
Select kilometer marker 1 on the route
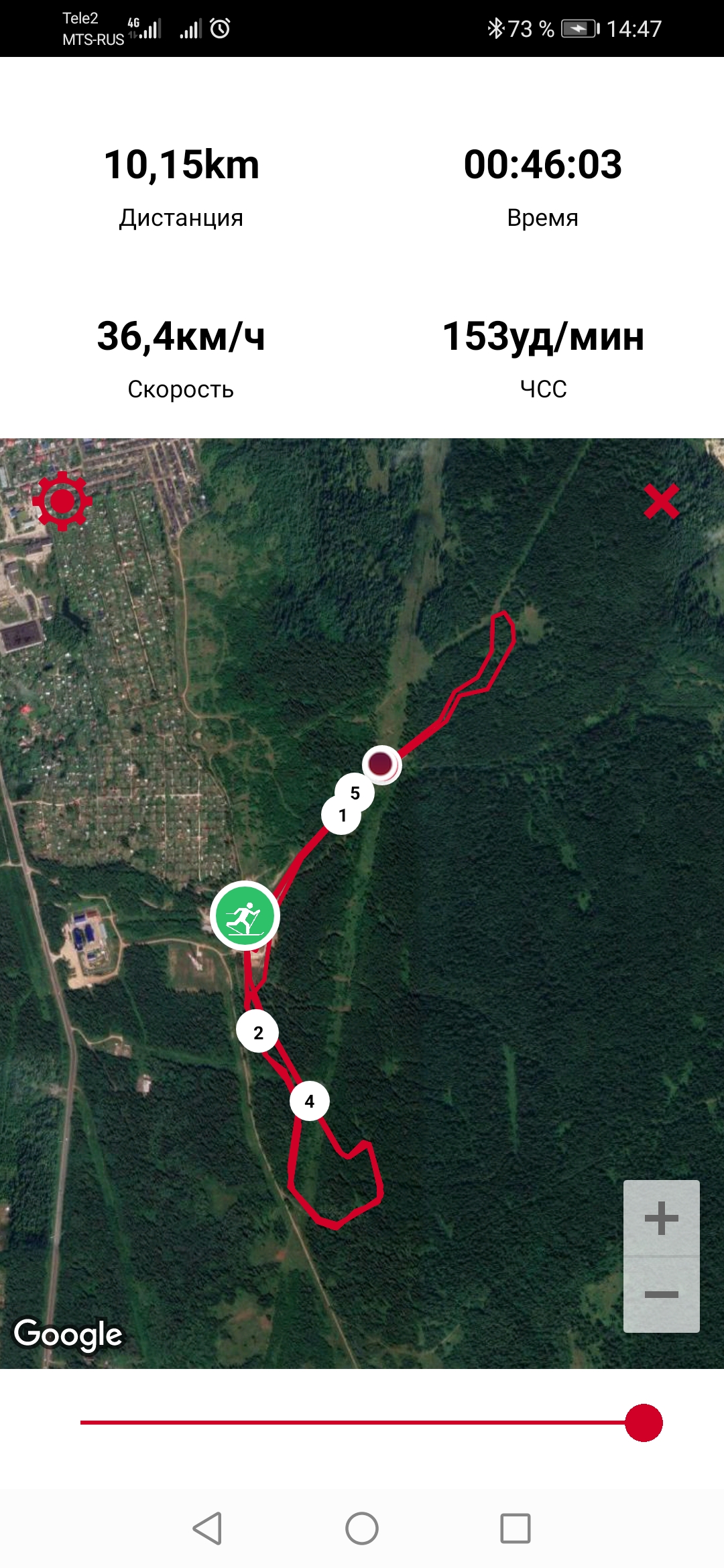tap(342, 815)
